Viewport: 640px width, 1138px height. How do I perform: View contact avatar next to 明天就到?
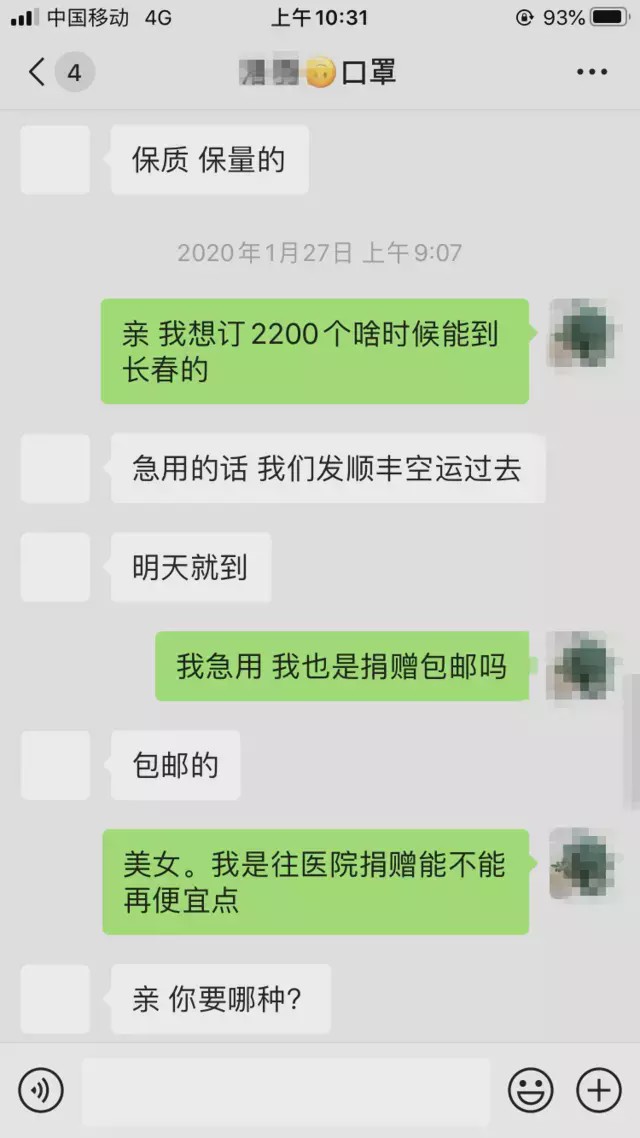tap(55, 567)
